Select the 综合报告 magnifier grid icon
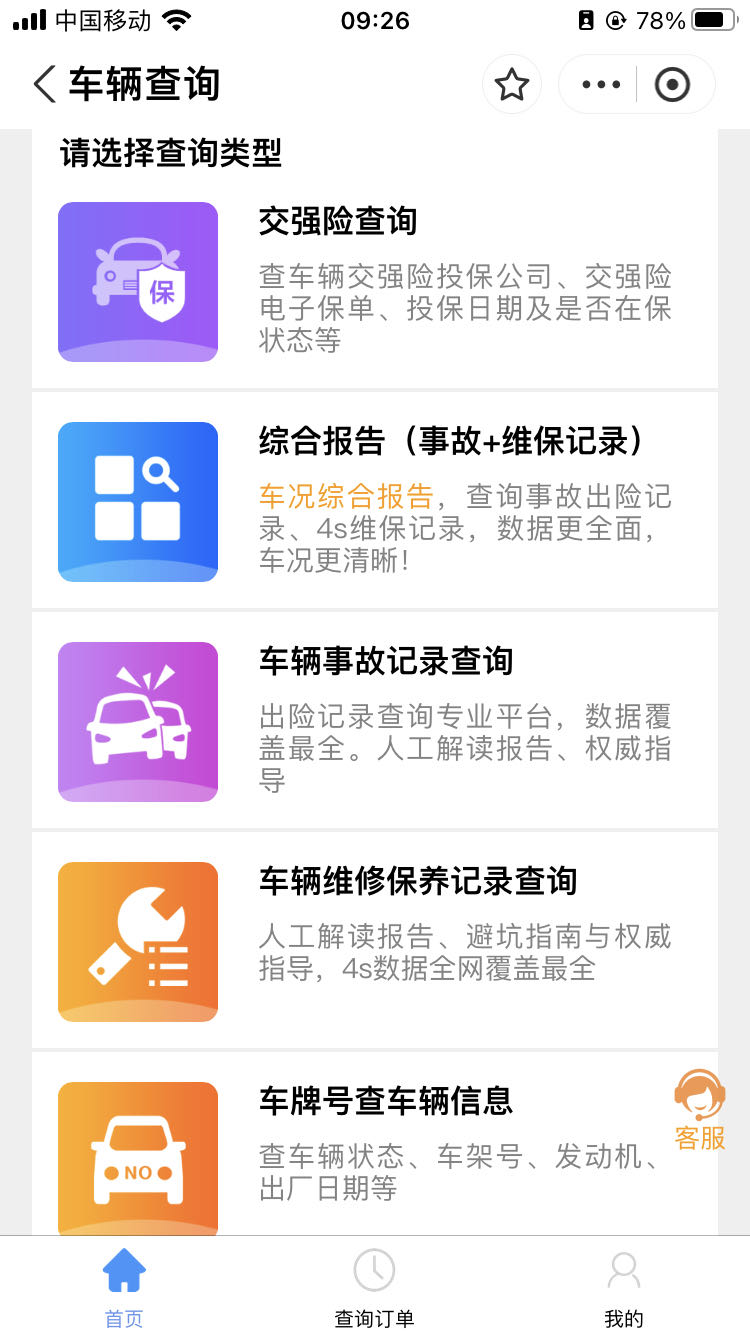 pos(137,501)
